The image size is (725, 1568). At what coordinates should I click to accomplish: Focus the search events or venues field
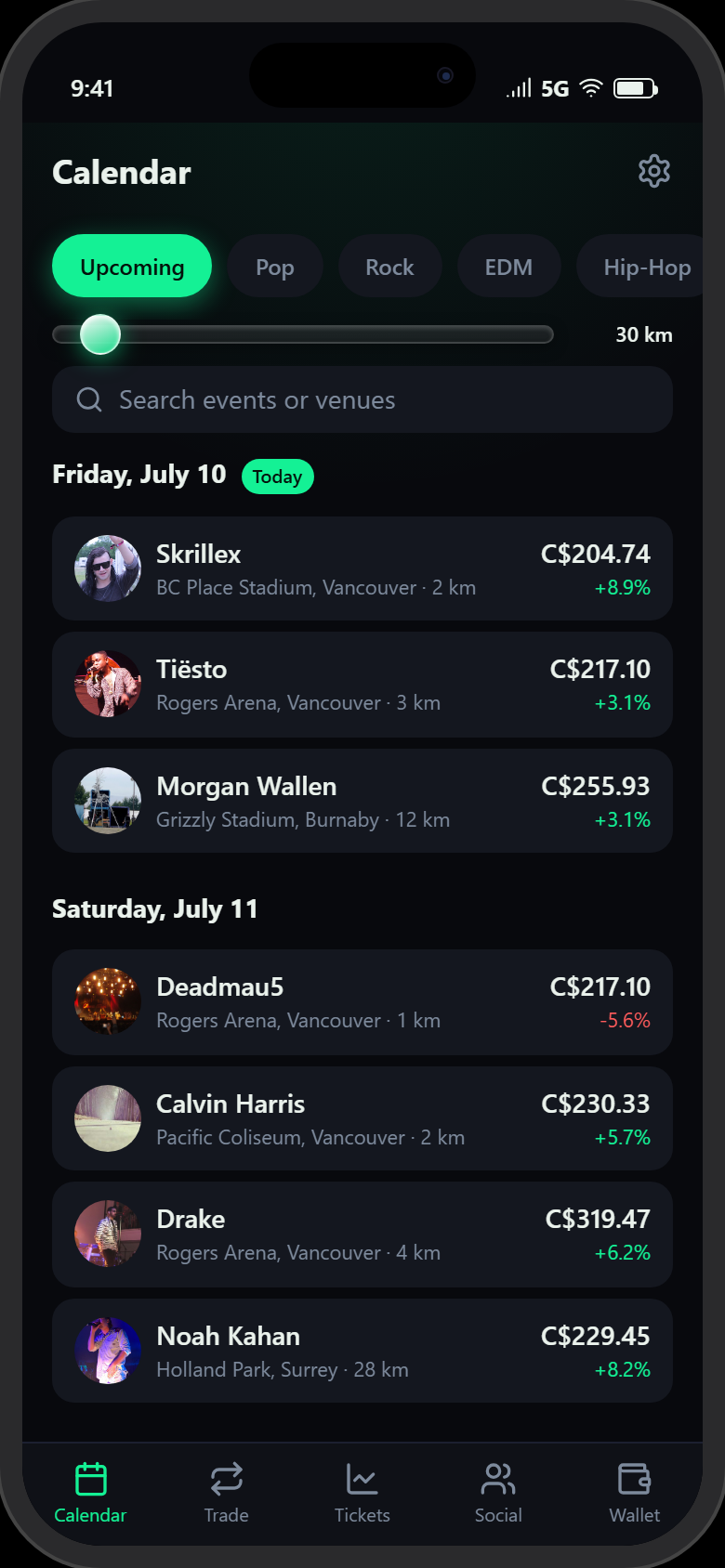pos(362,399)
